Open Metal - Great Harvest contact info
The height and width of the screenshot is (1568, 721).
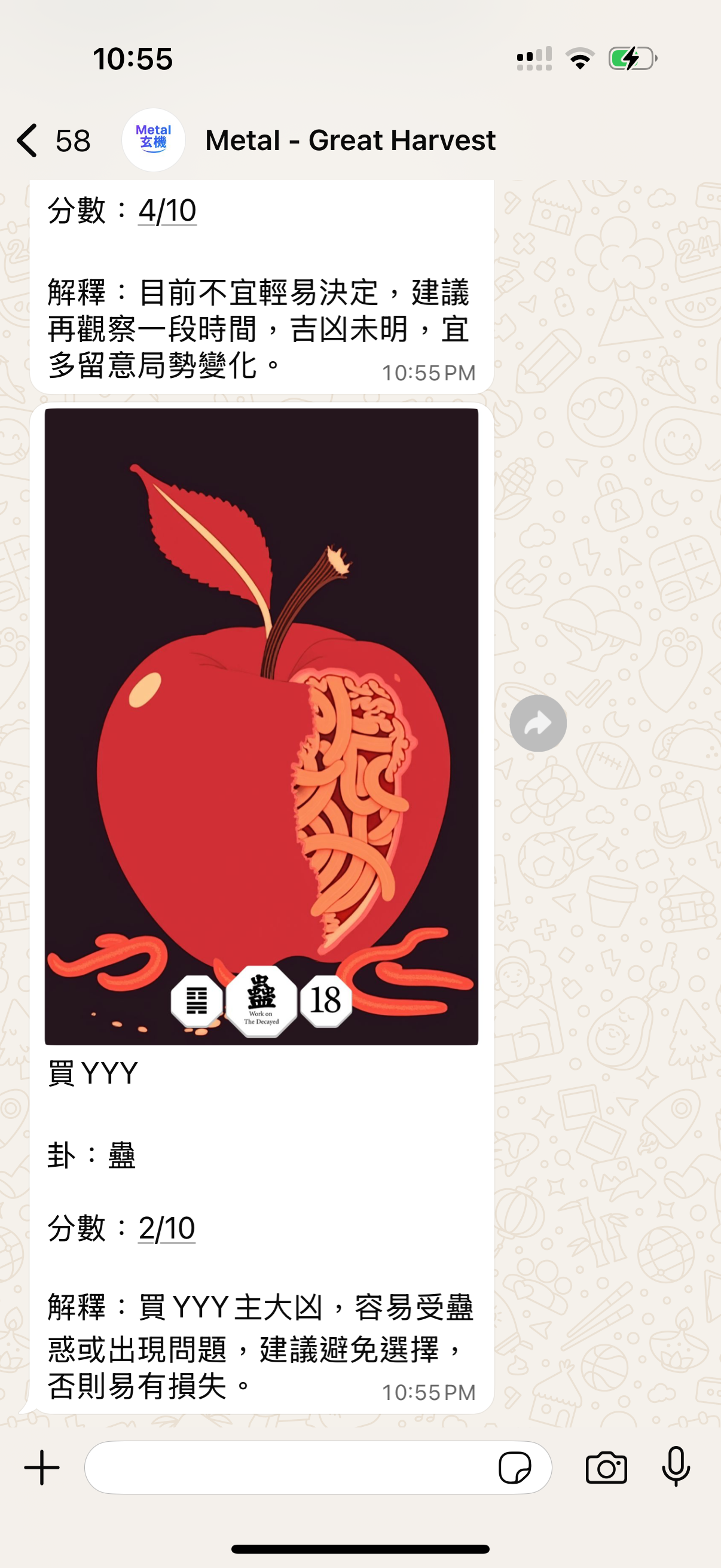[350, 140]
